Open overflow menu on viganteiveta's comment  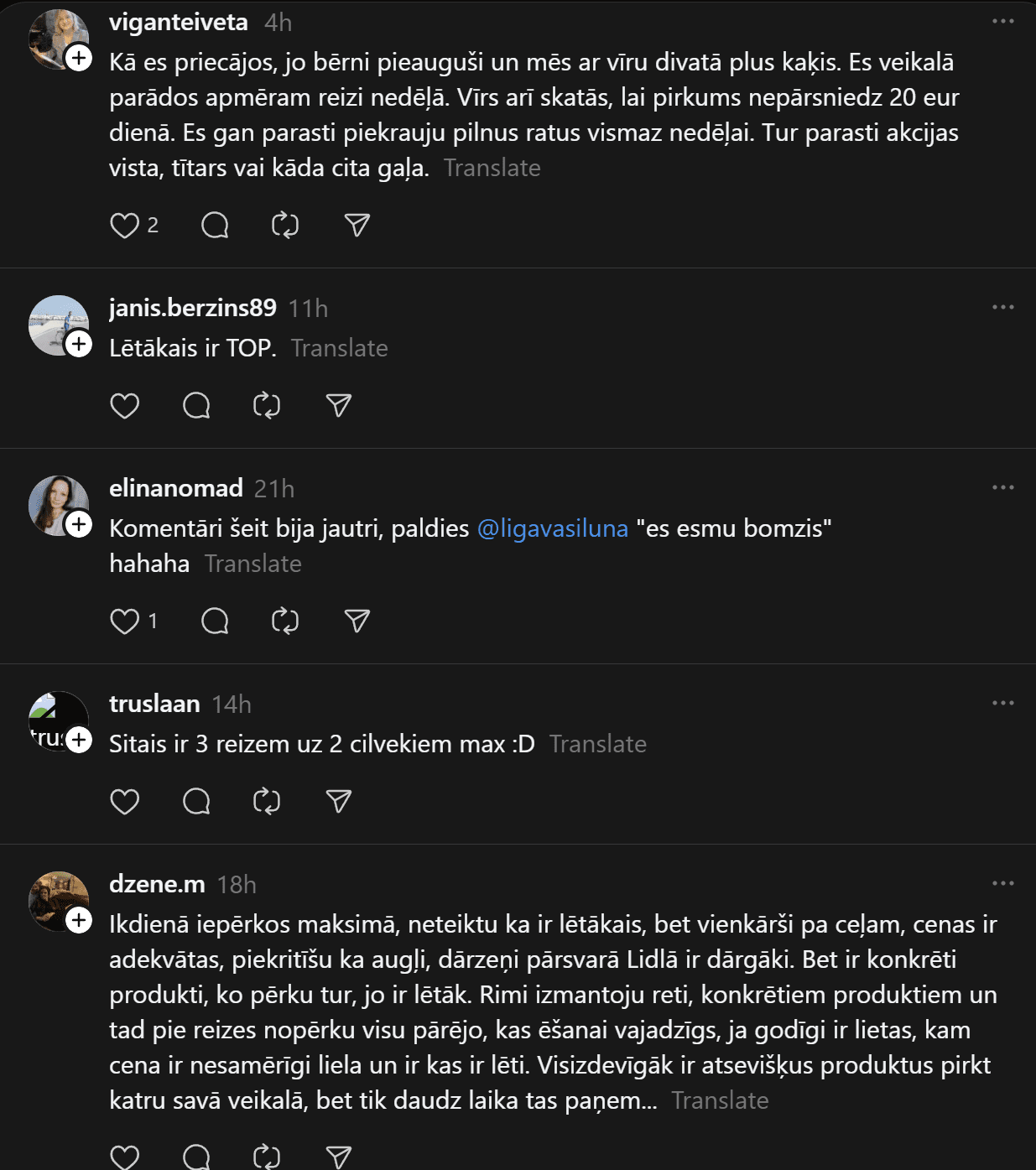[1002, 22]
